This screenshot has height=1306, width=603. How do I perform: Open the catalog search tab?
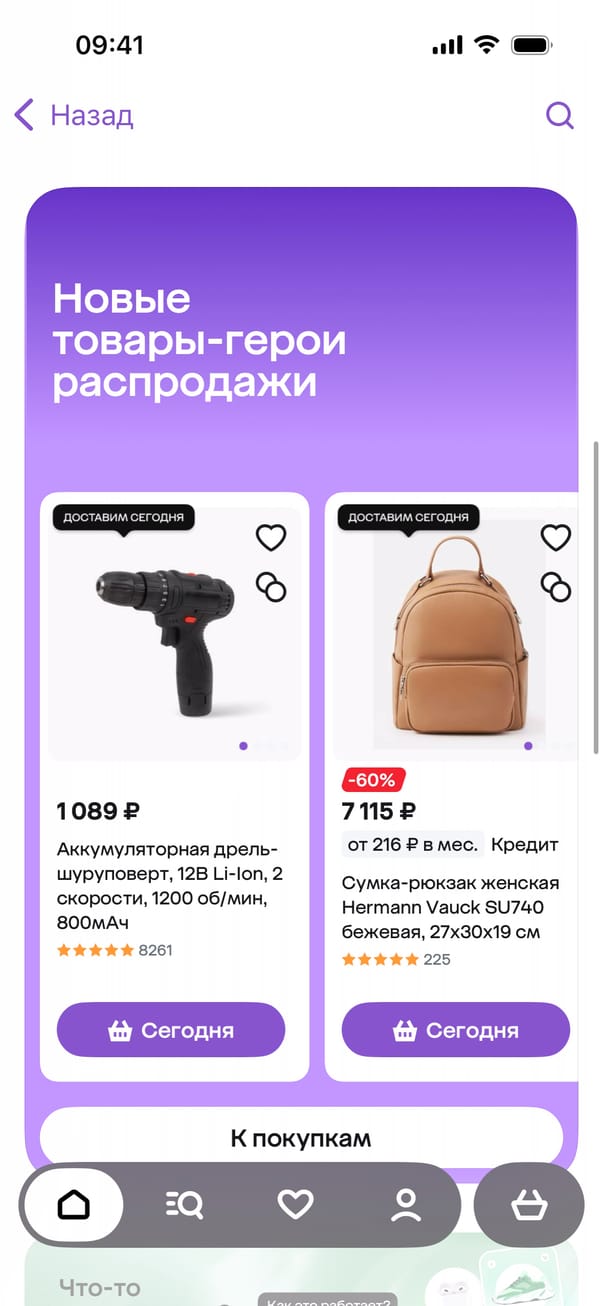(x=184, y=1205)
